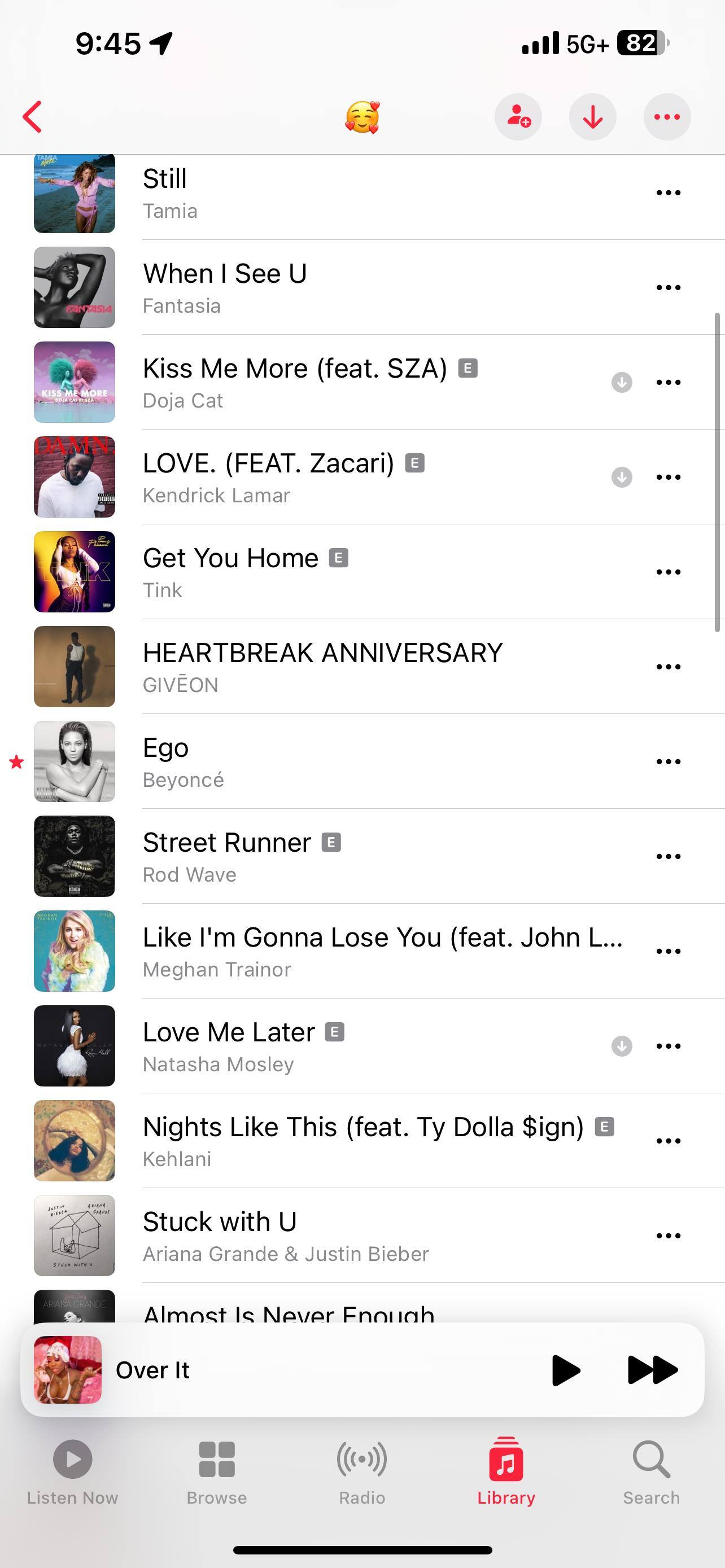The width and height of the screenshot is (725, 1568).
Task: Open options for Street Runner
Action: click(668, 856)
